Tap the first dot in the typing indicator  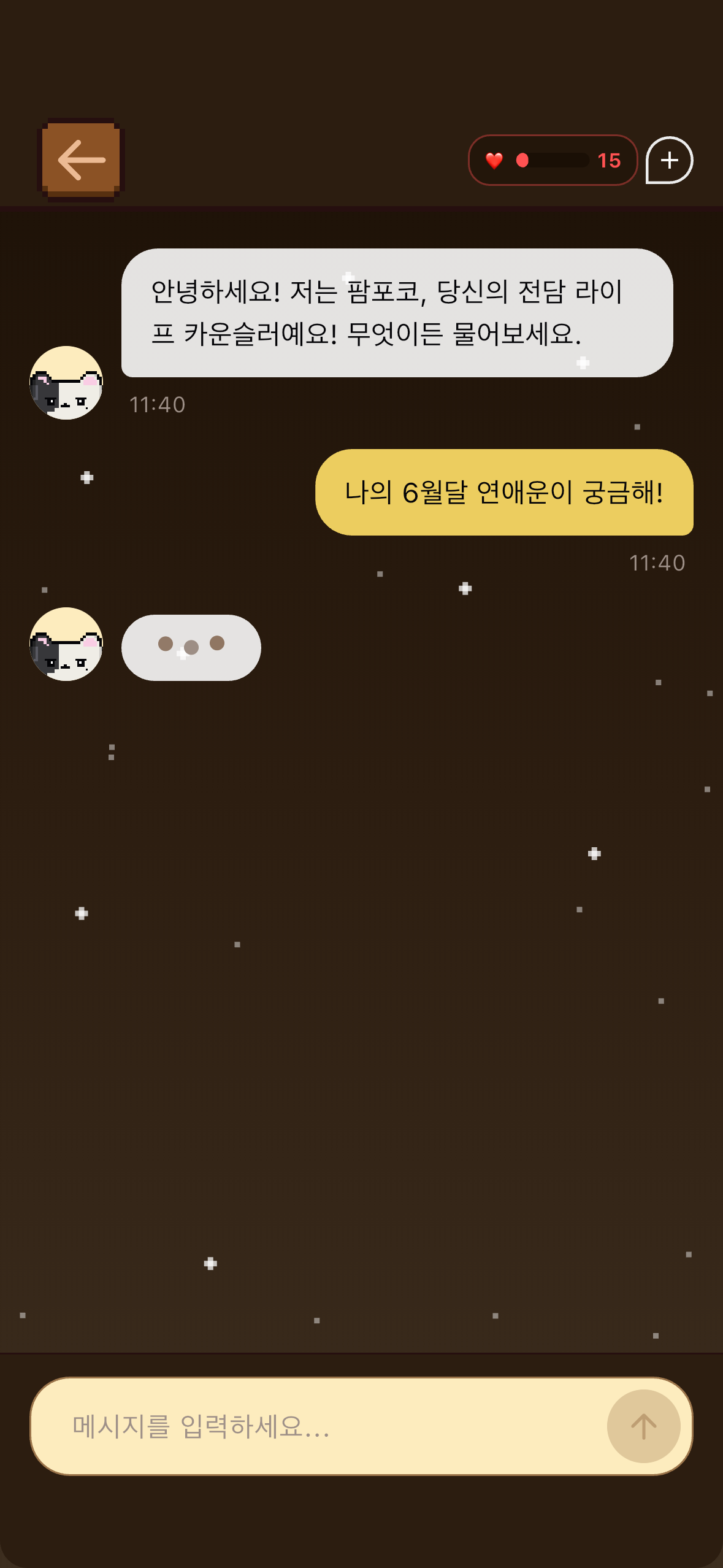[167, 643]
